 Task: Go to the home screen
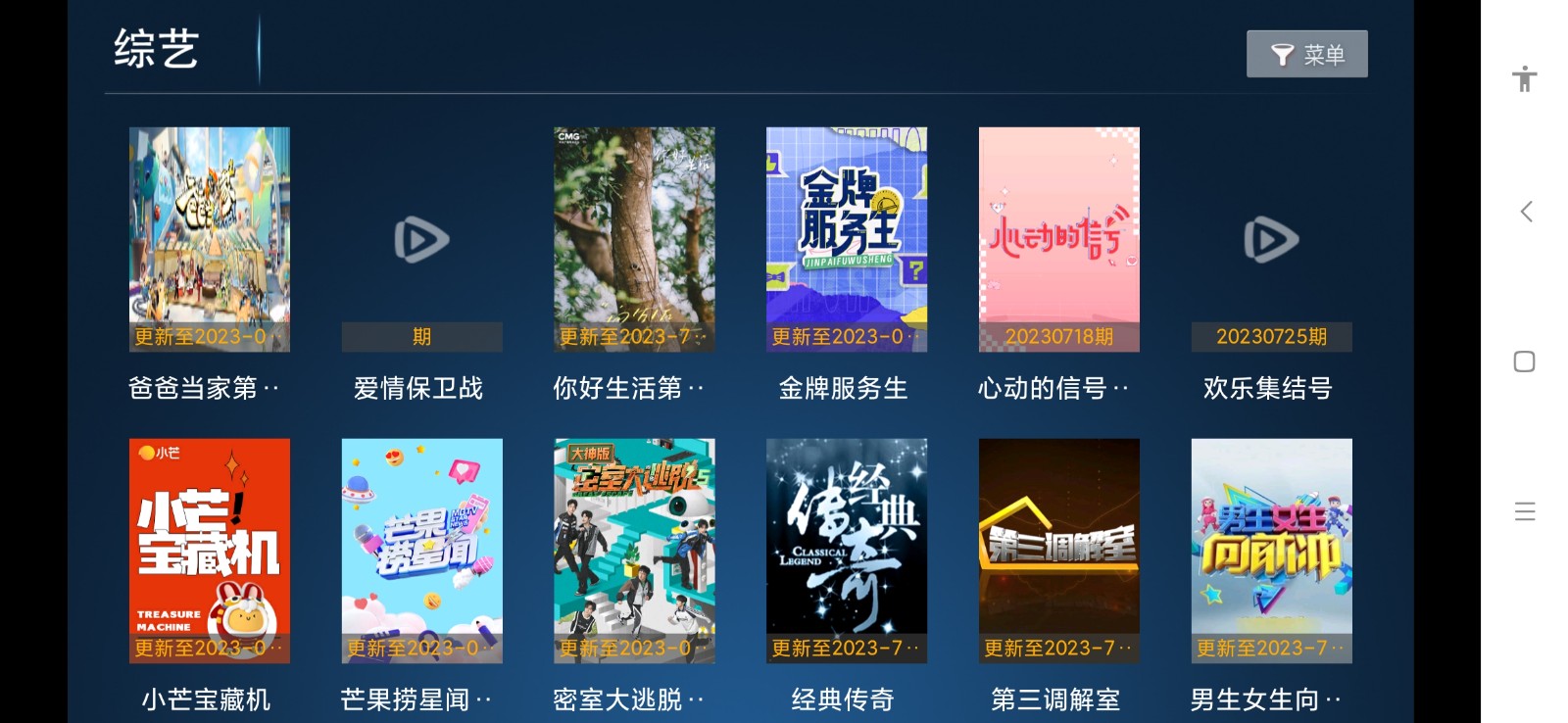1524,361
